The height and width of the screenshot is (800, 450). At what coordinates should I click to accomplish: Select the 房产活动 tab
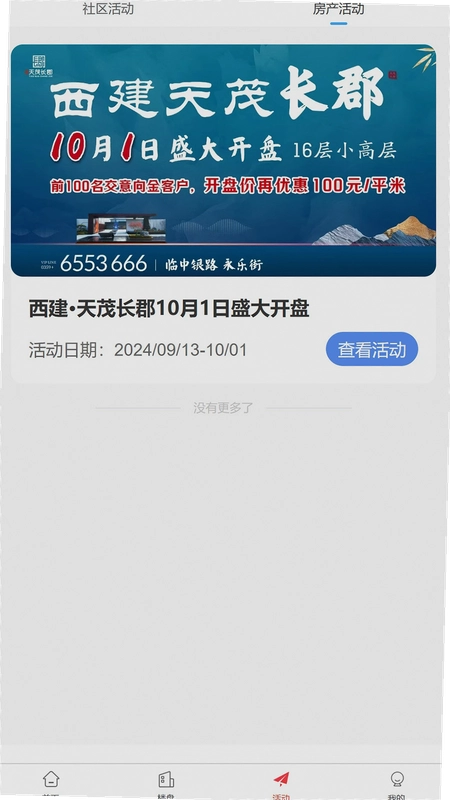coord(338,9)
